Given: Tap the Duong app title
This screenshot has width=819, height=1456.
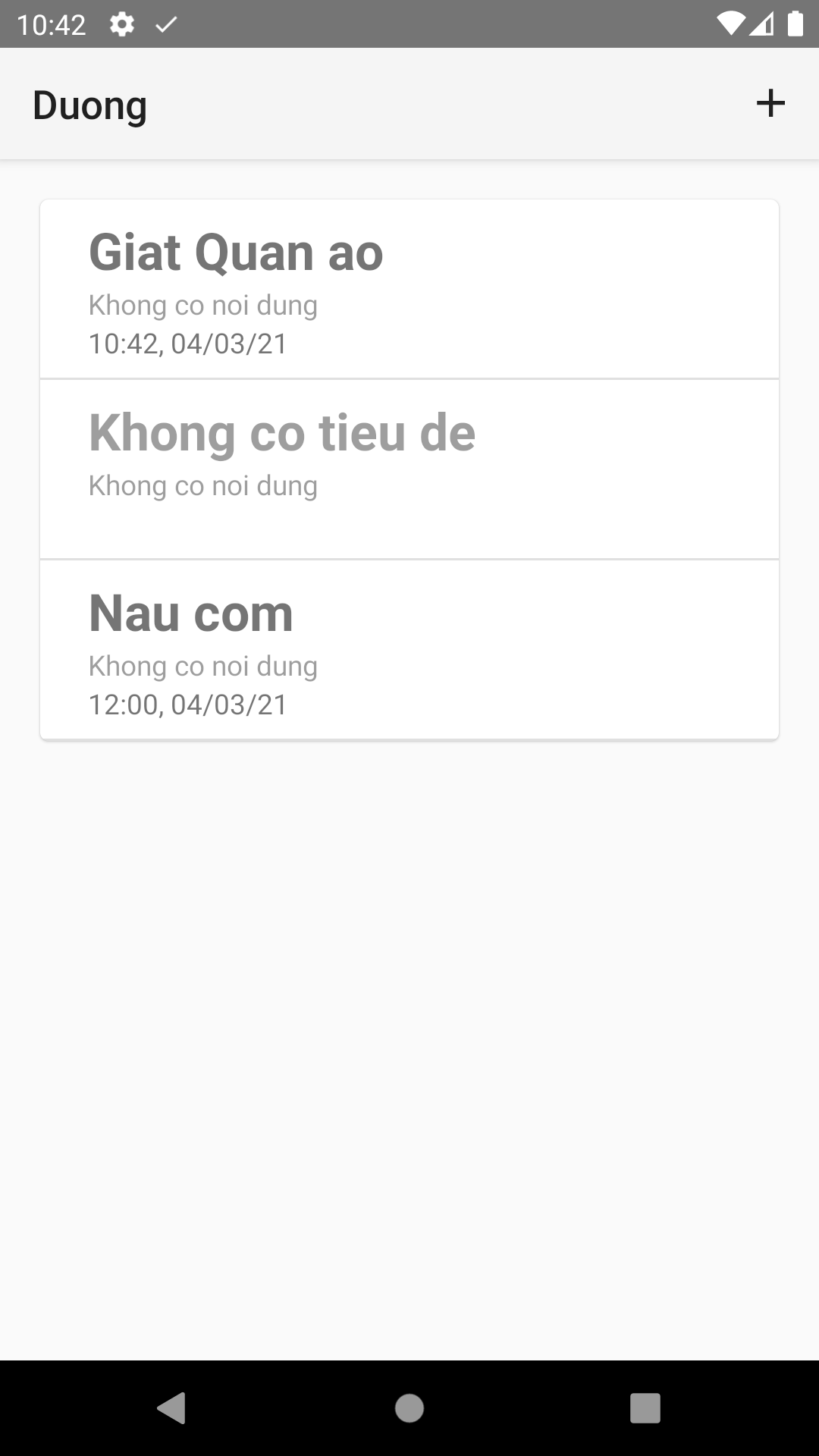Looking at the screenshot, I should (89, 104).
